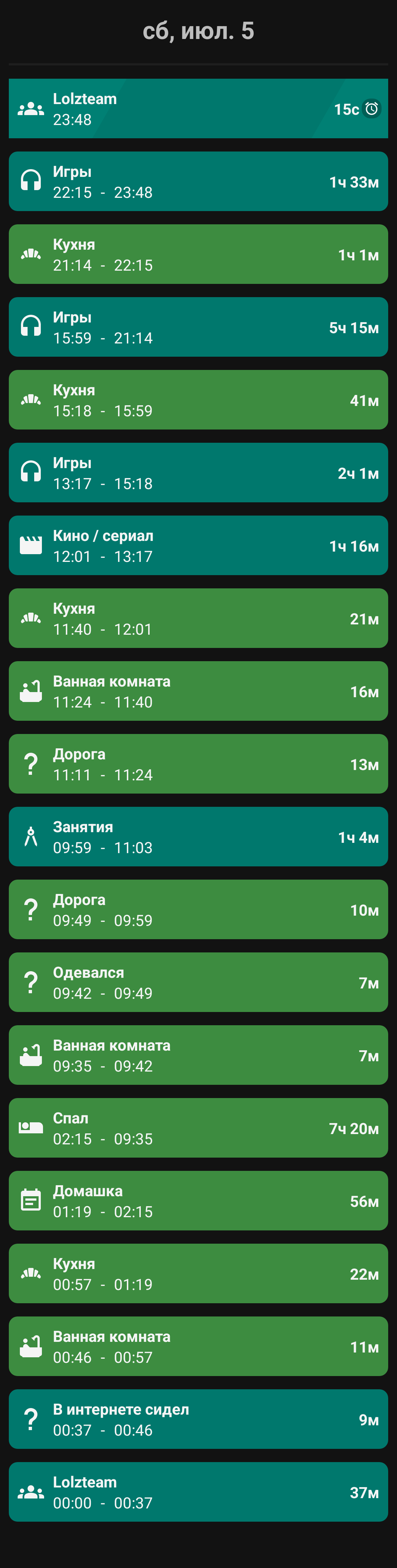
Task: Open the Кино / сериал record
Action: (x=198, y=545)
